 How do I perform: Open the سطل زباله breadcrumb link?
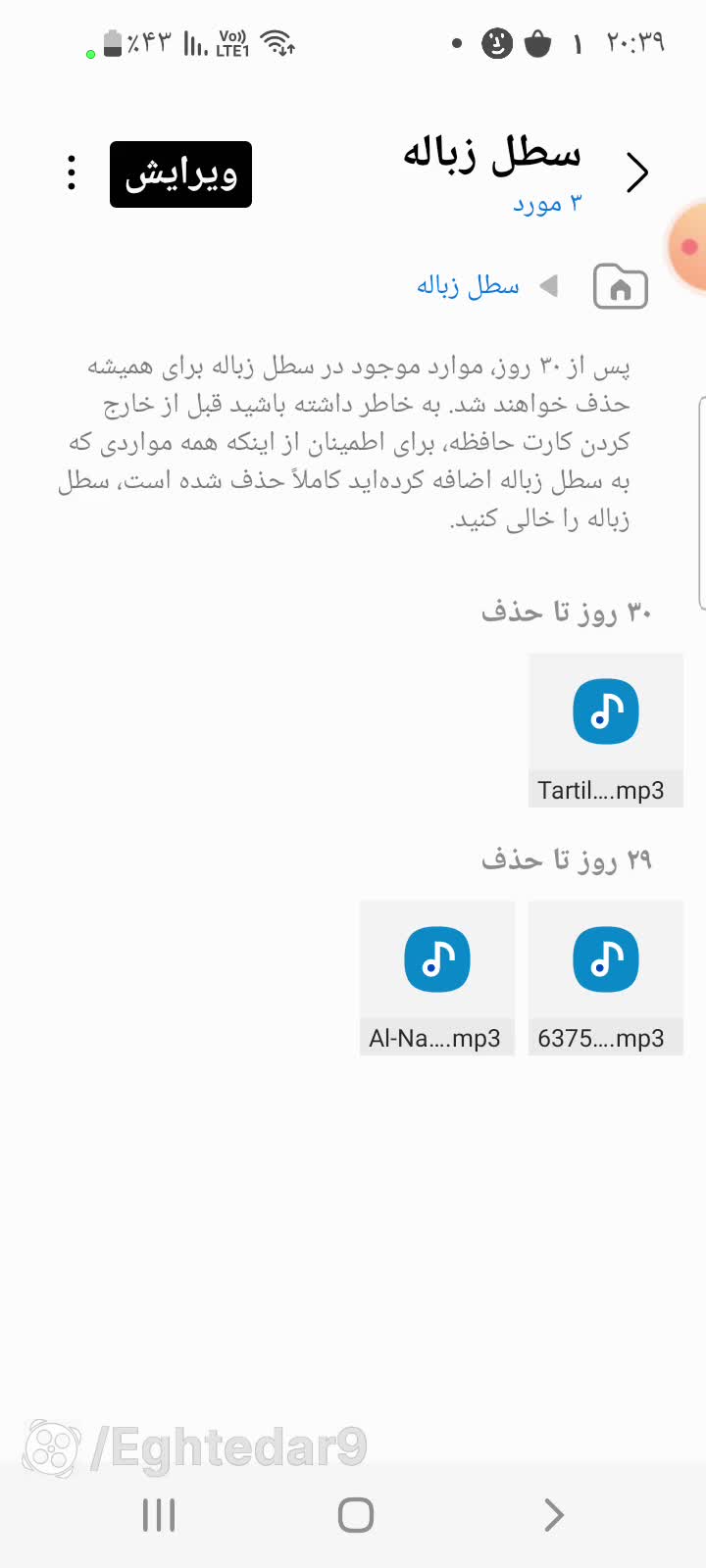pyautogui.click(x=468, y=285)
